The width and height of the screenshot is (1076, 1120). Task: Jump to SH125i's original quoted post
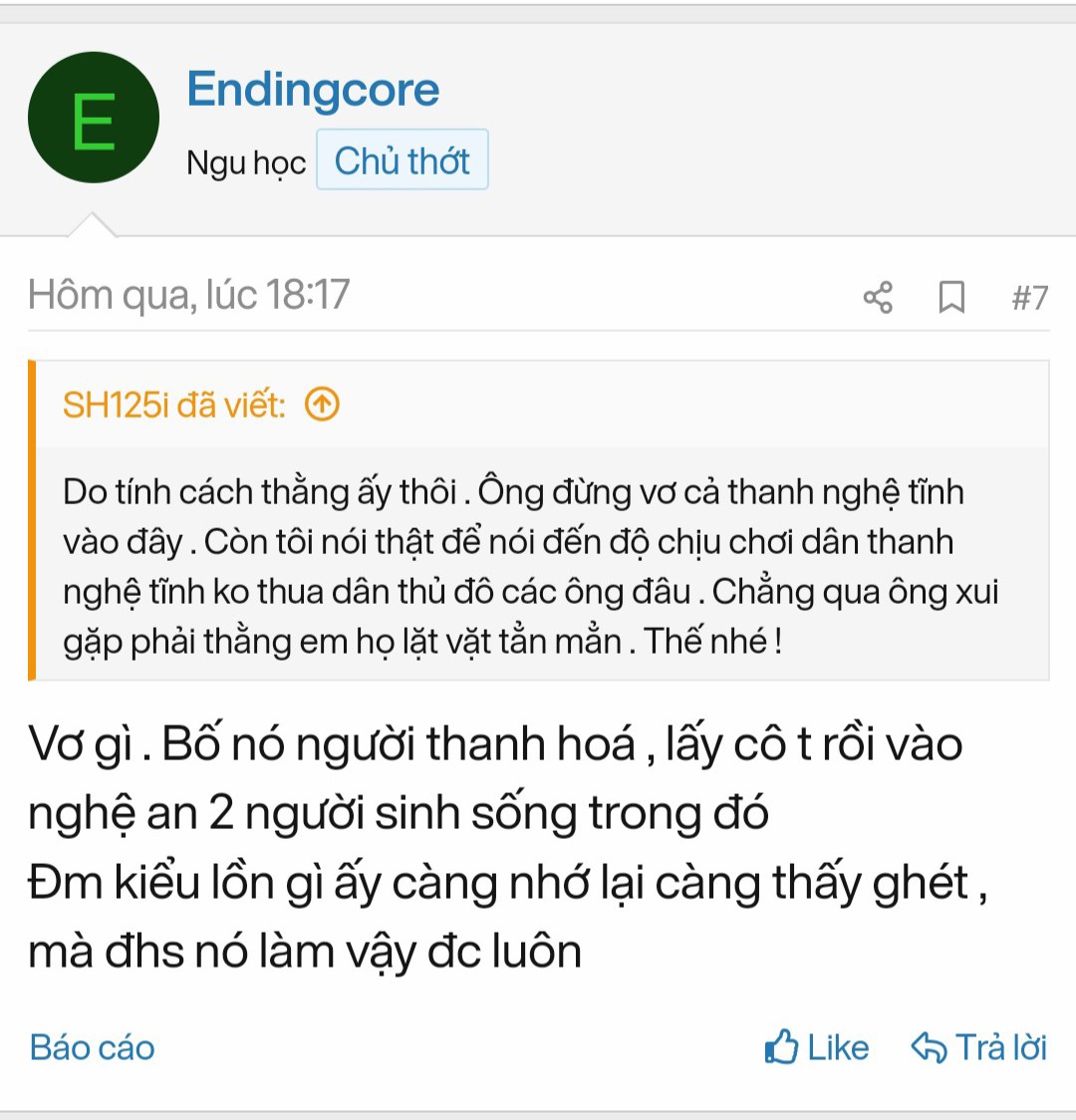coord(322,405)
